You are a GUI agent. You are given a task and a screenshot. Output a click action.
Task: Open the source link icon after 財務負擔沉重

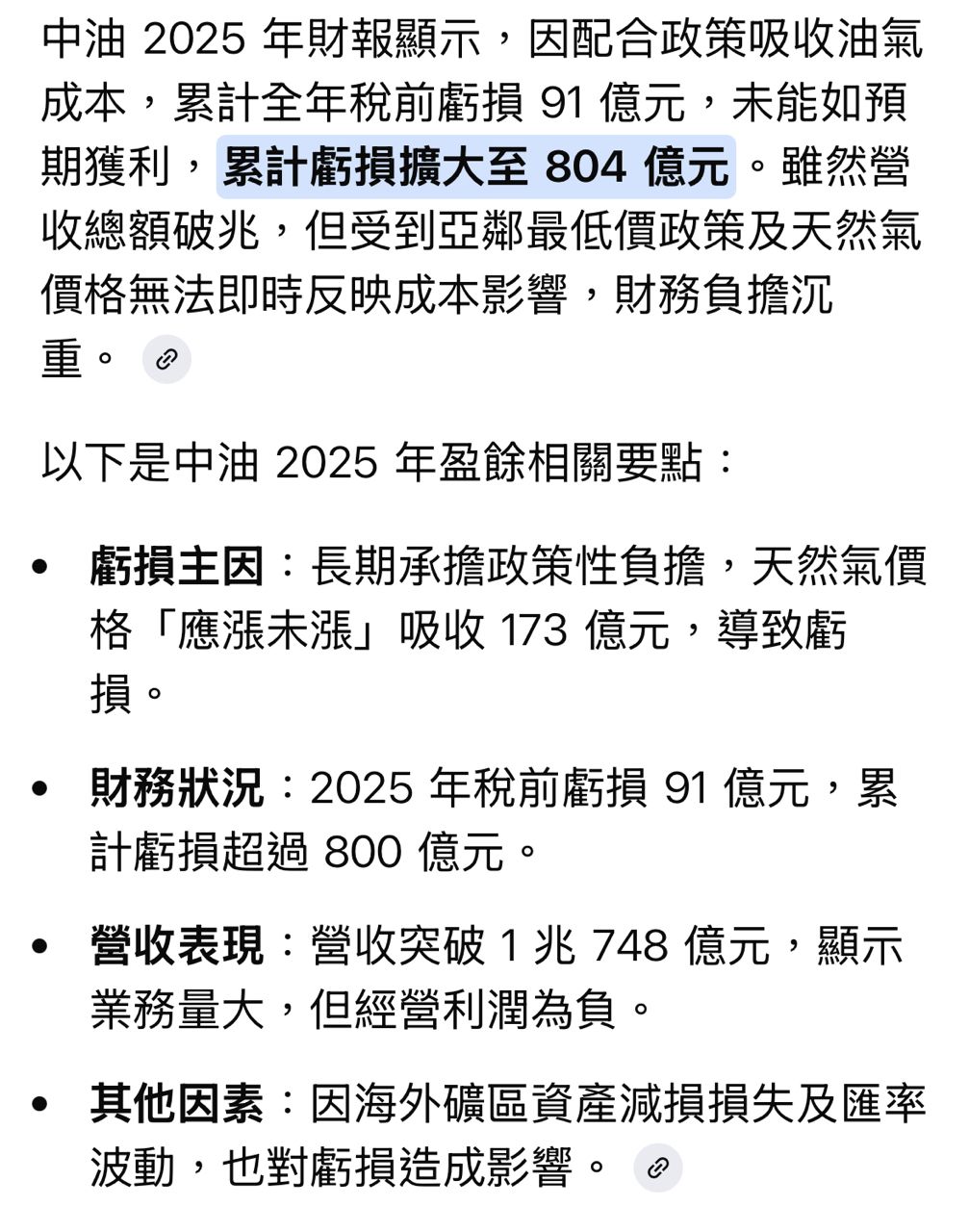click(166, 360)
